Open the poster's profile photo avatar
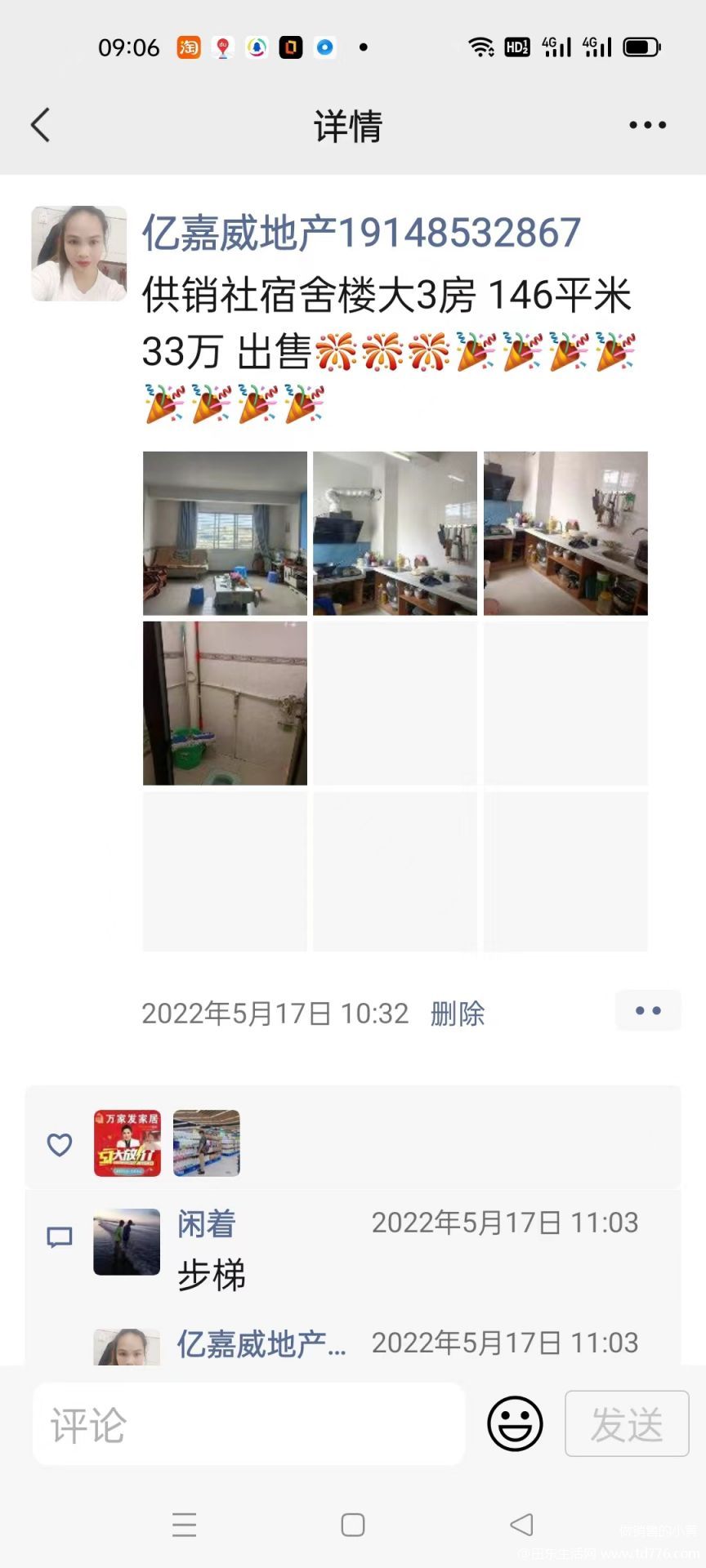Screen dimensions: 706x1568 tap(79, 253)
